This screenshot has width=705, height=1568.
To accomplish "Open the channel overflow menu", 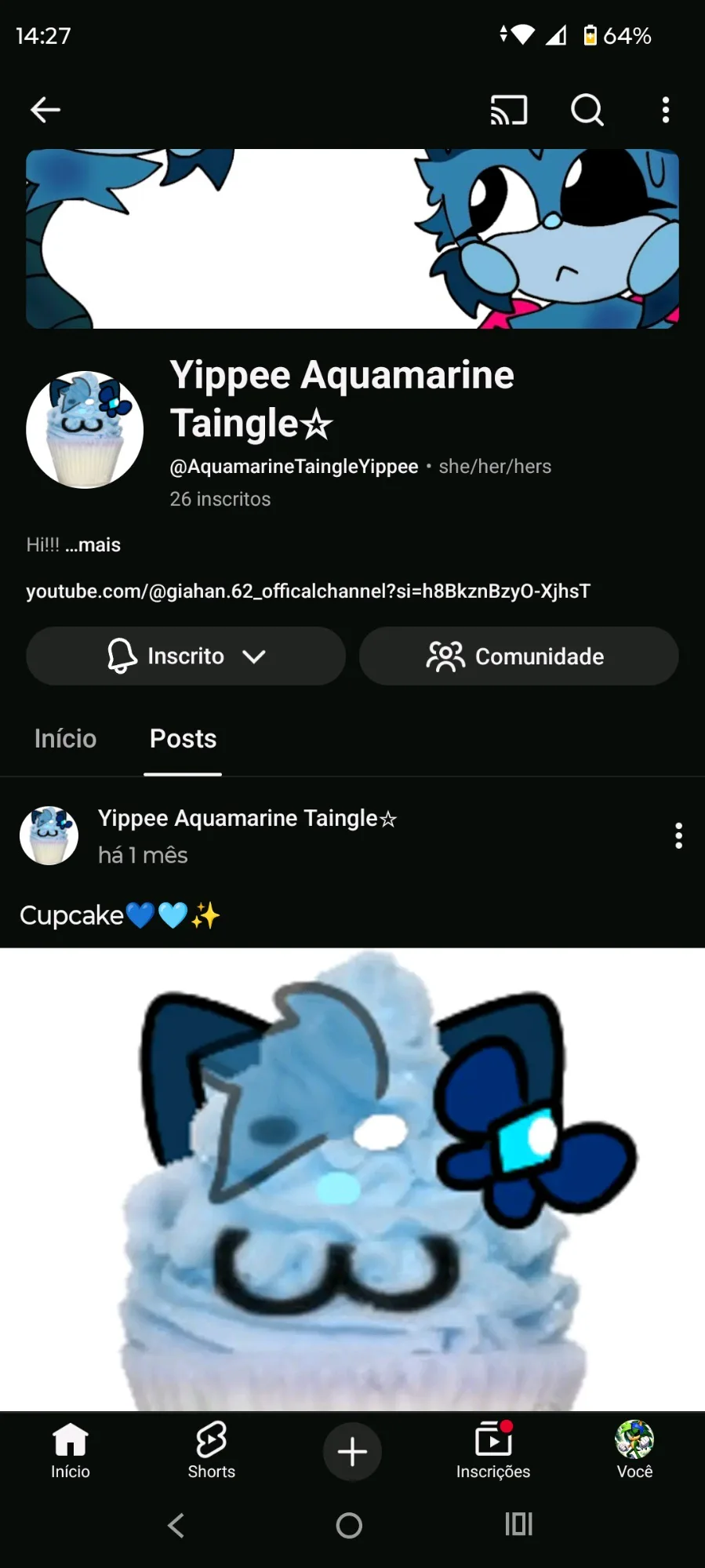I will [666, 110].
